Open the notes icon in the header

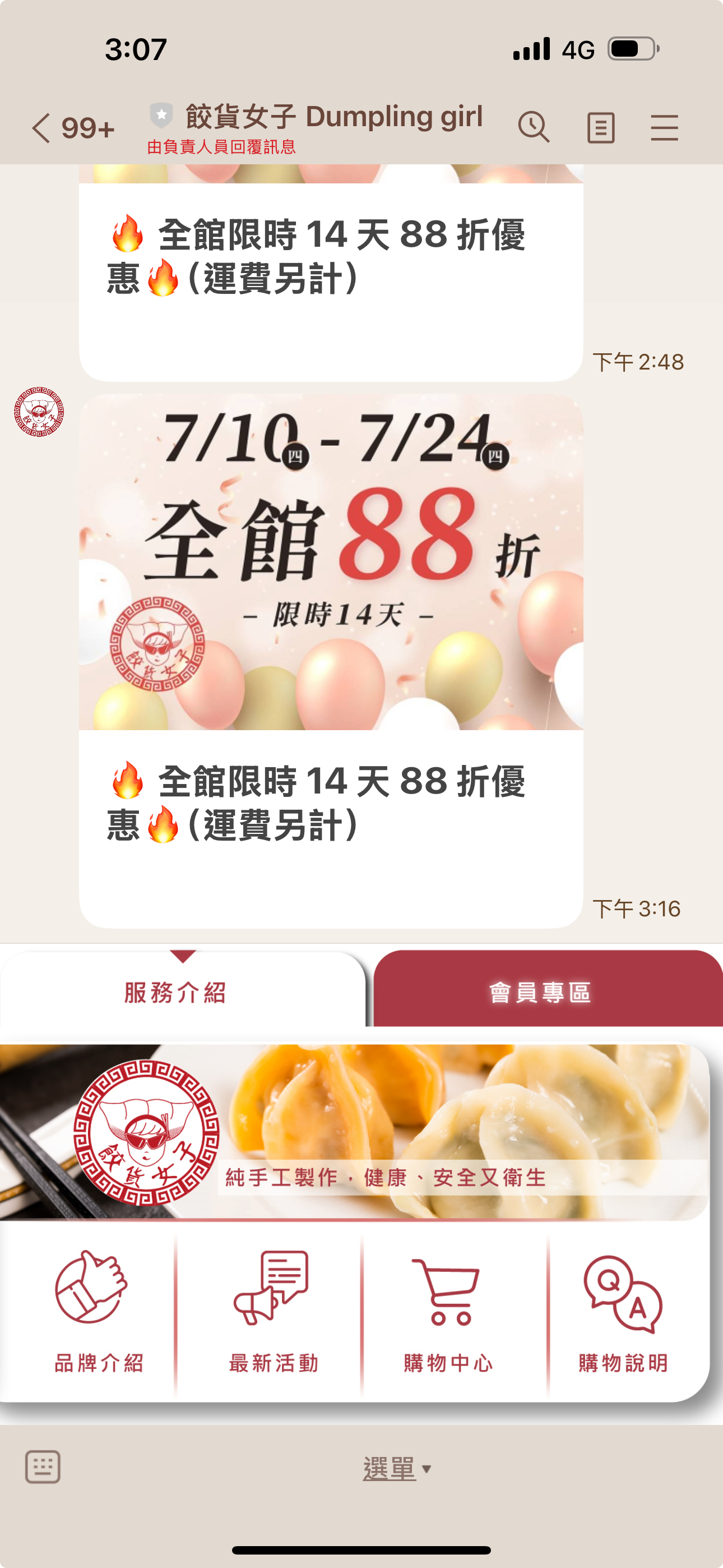(x=600, y=128)
